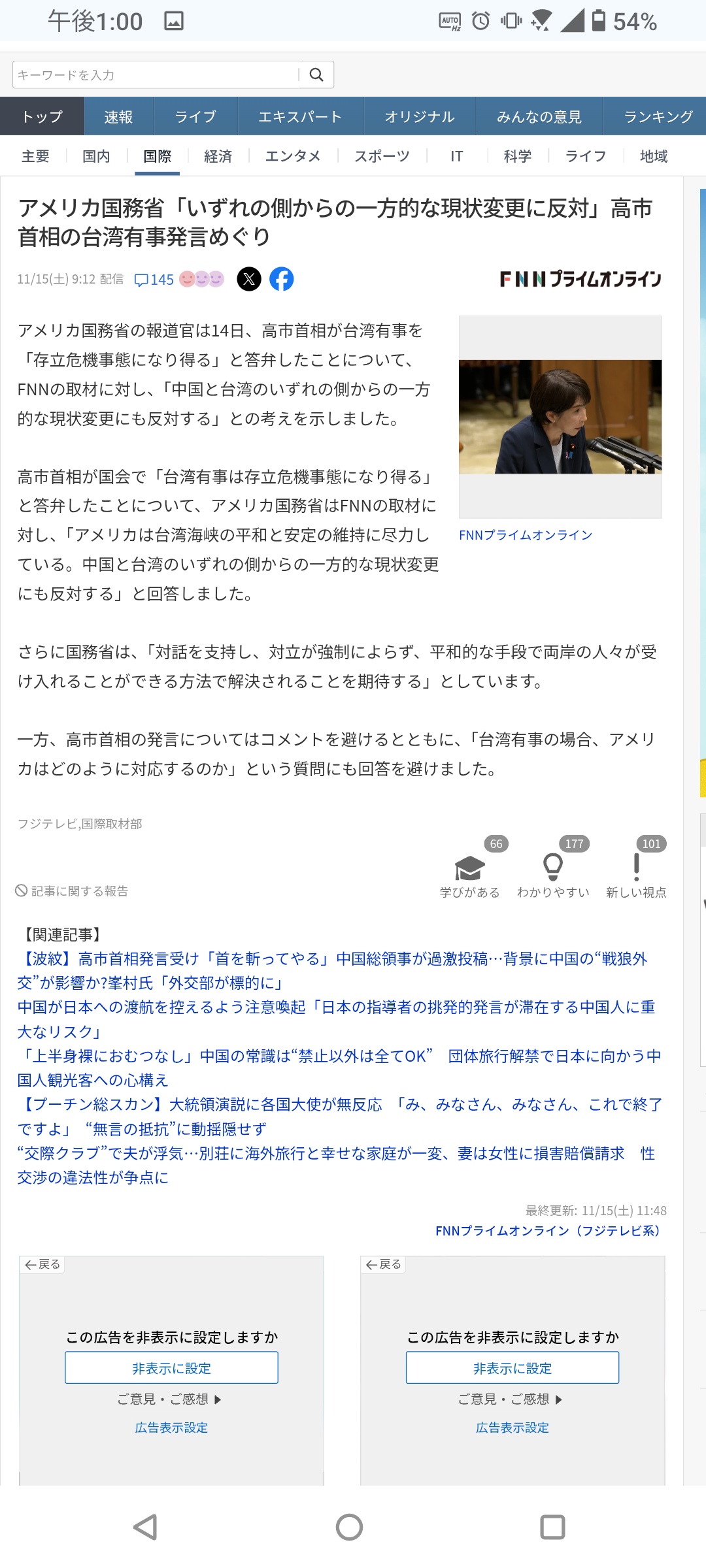Switch to the ライブ tab
Viewport: 706px width, 1568px height.
point(195,117)
